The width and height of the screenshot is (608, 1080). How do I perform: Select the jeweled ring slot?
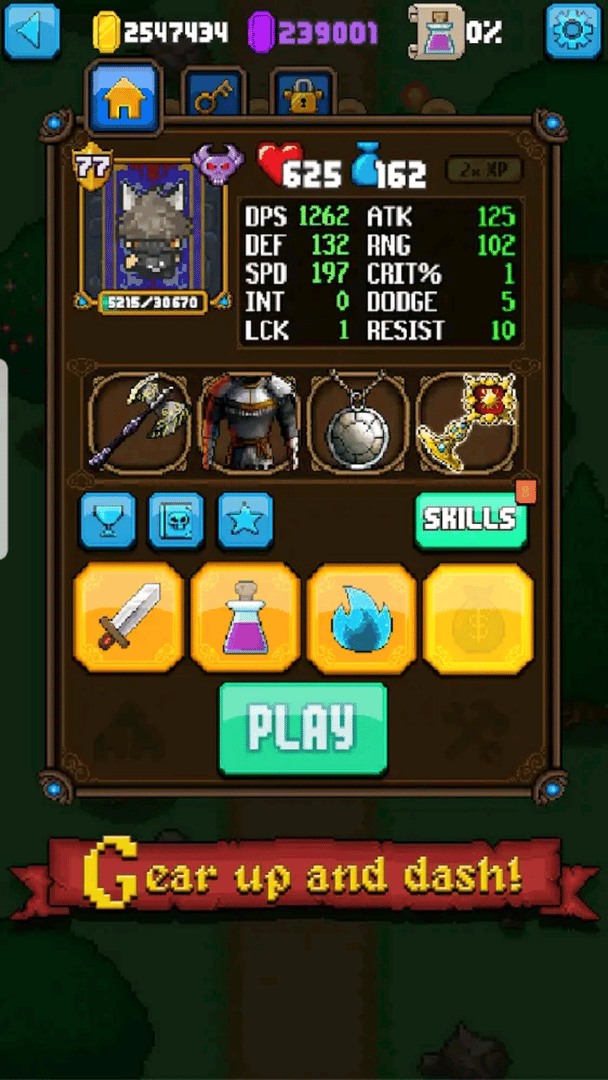click(x=467, y=422)
